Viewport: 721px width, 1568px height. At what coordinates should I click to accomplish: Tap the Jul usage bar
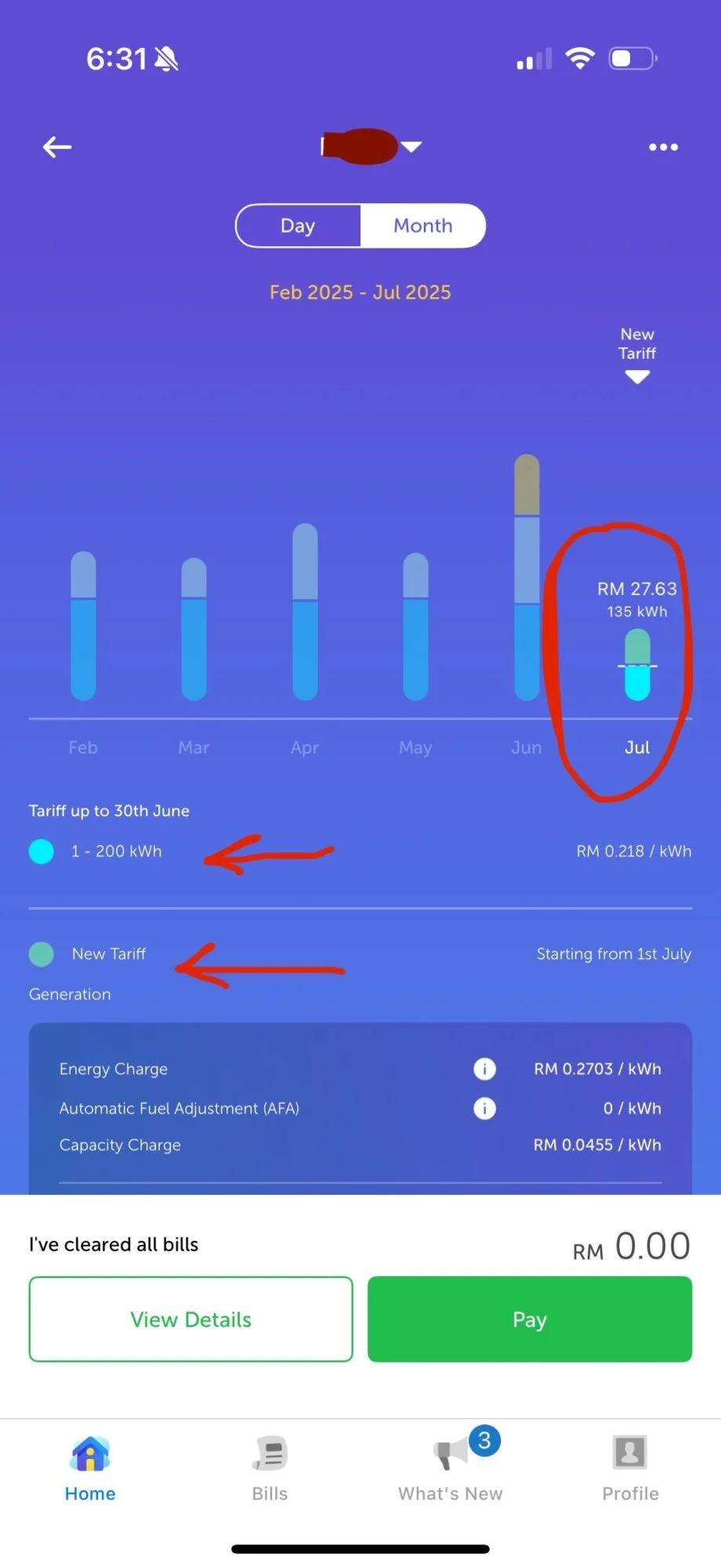(637, 664)
